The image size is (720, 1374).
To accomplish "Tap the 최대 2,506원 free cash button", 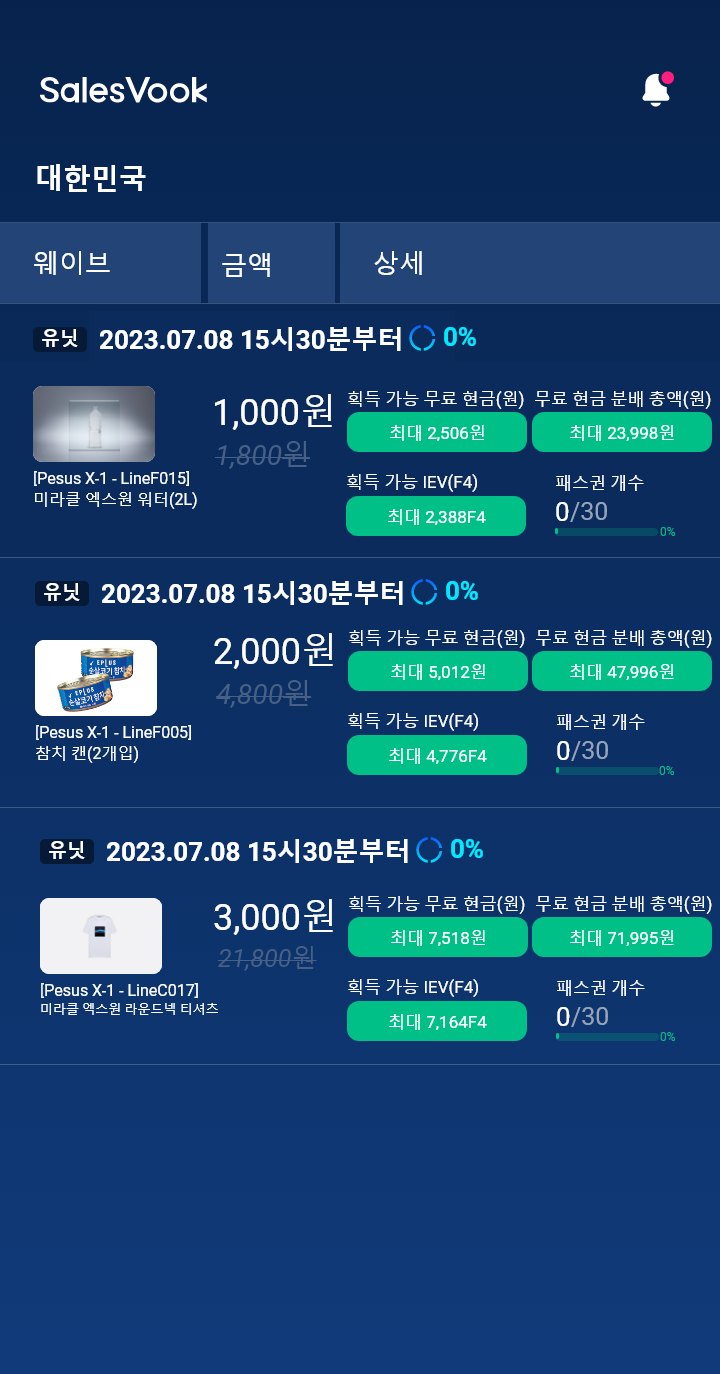I will [x=437, y=432].
